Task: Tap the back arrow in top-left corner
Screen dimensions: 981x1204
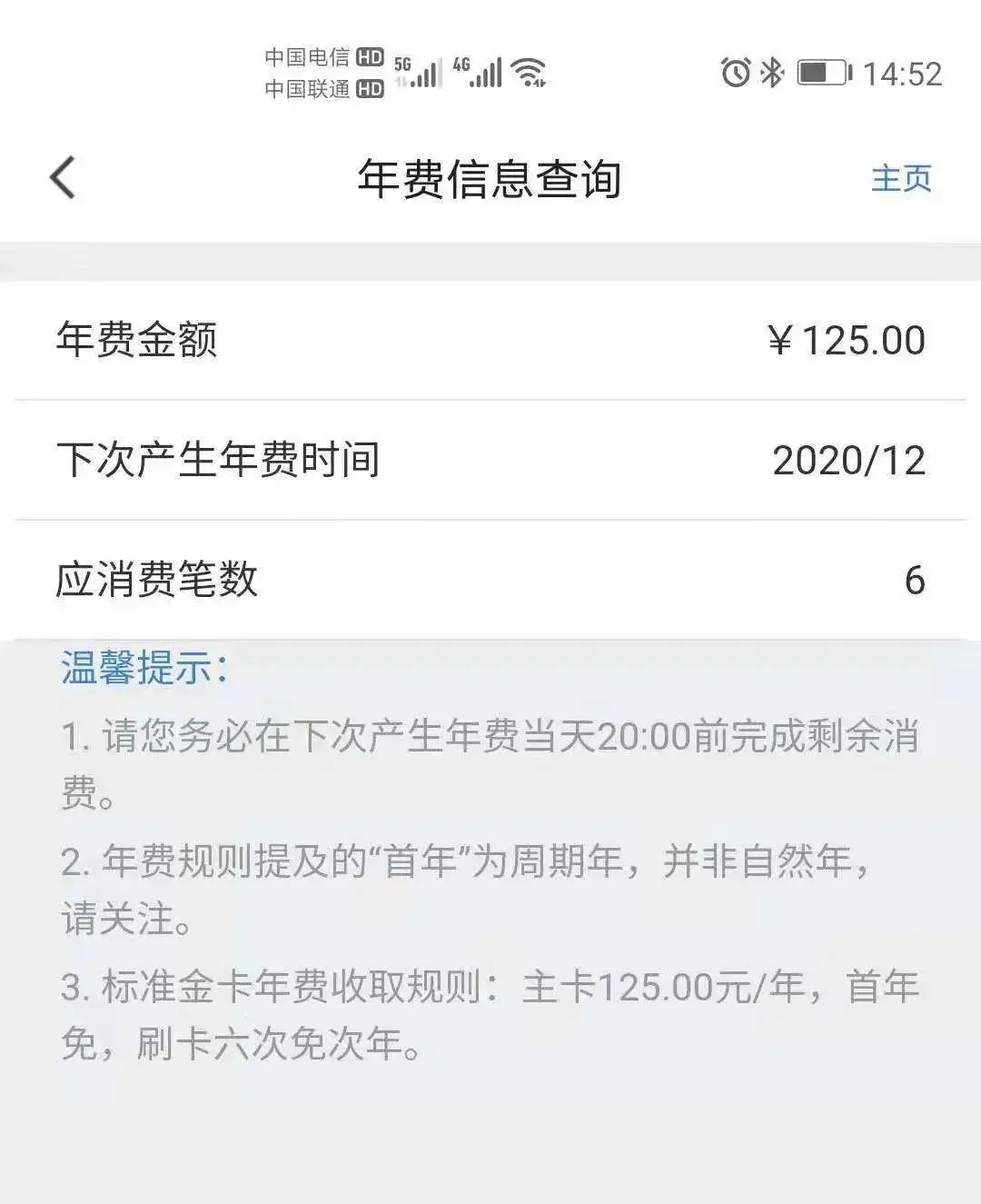Action: click(x=61, y=179)
